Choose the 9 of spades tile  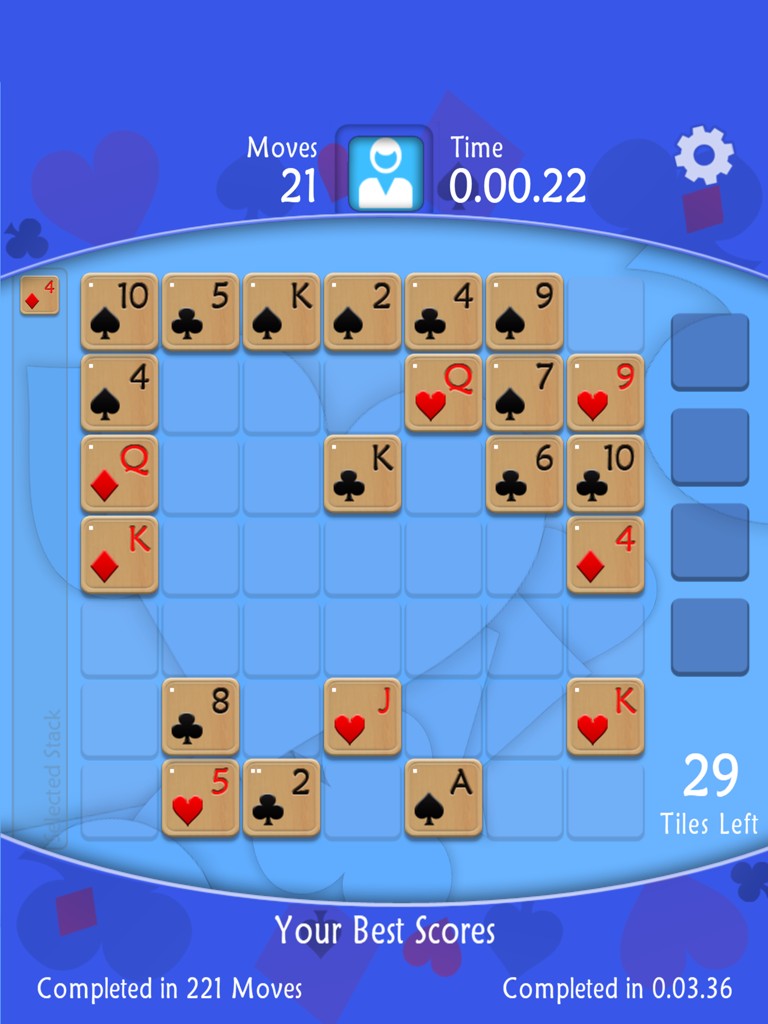[x=525, y=311]
